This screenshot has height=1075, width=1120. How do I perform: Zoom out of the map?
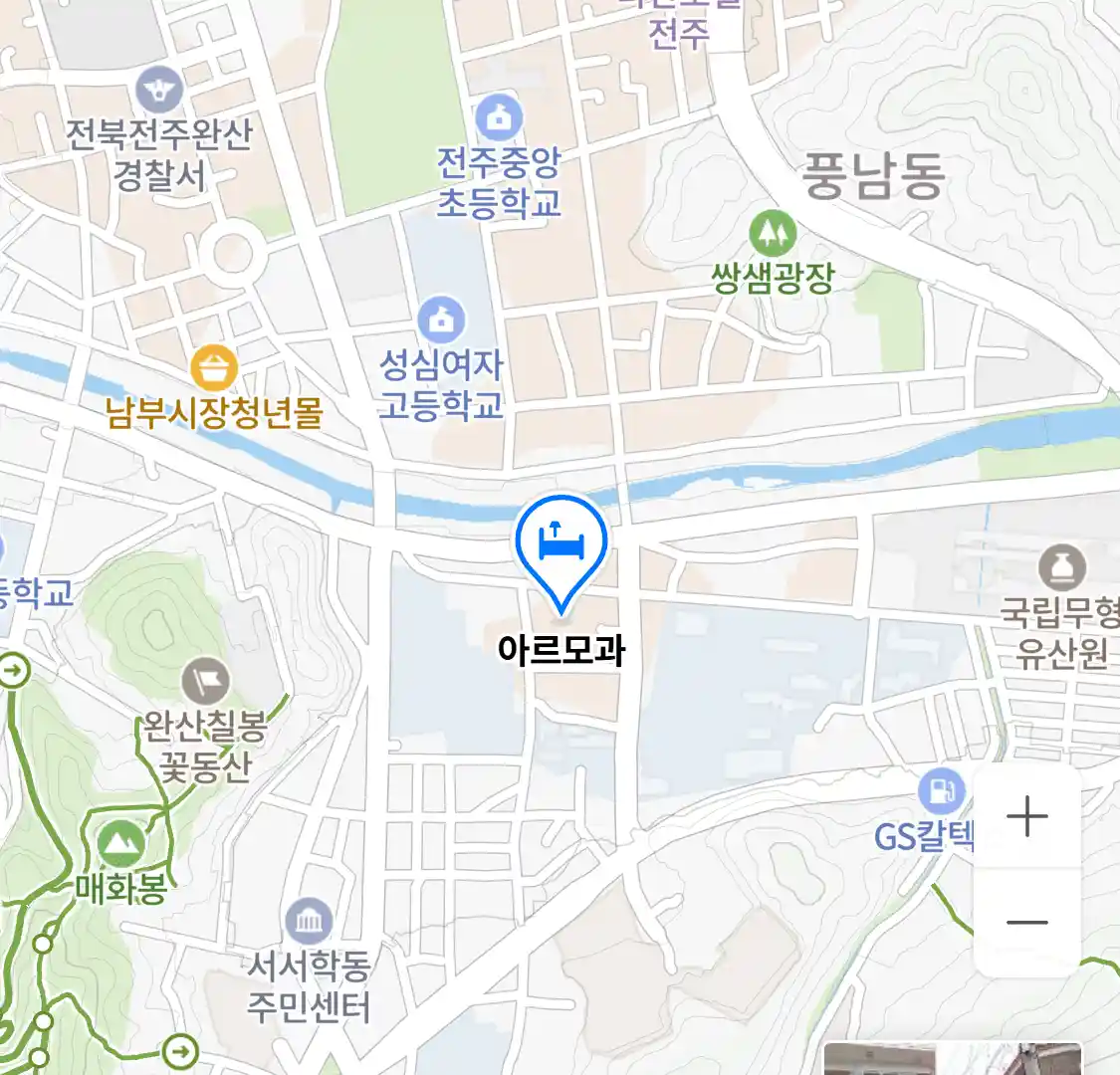click(1026, 922)
